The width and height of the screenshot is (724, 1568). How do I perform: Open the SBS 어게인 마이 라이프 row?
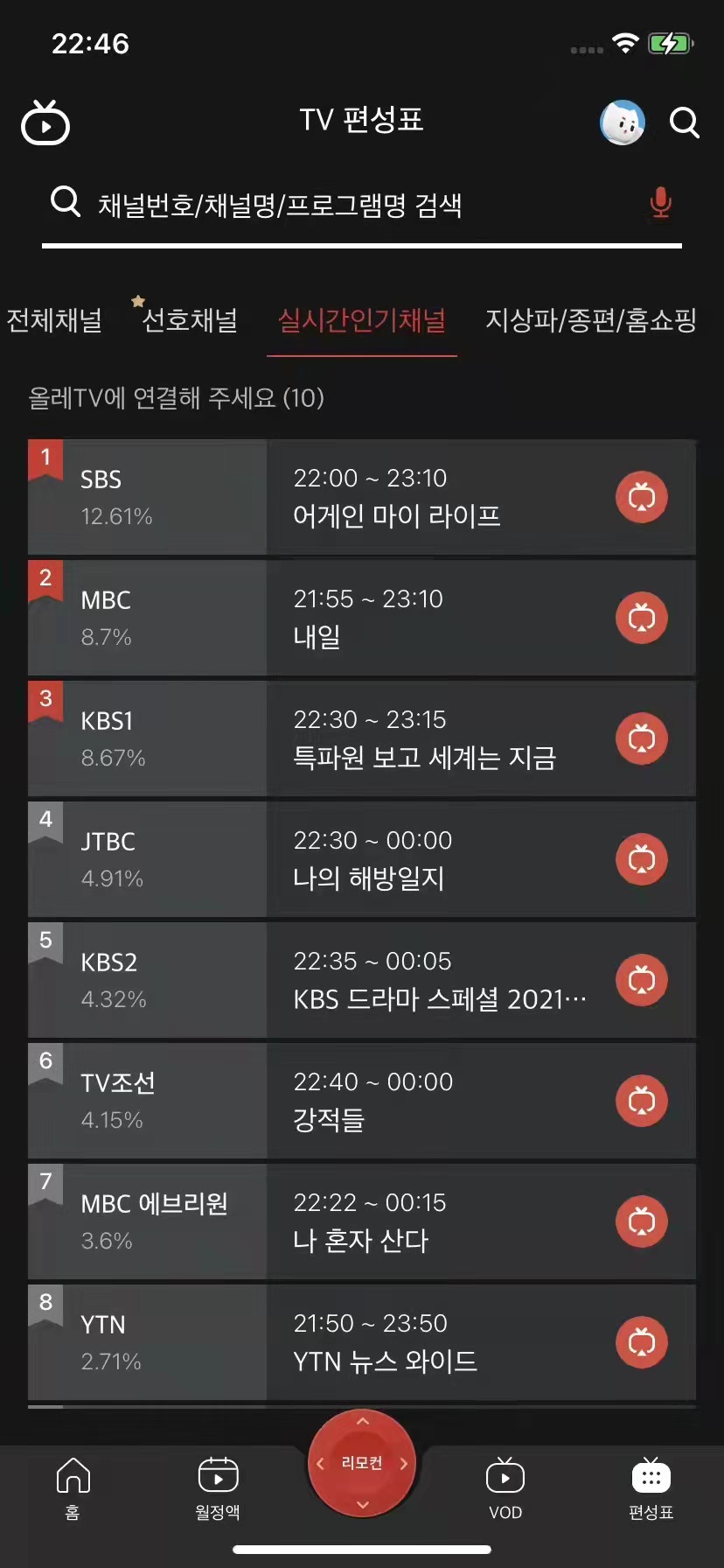pyautogui.click(x=362, y=497)
